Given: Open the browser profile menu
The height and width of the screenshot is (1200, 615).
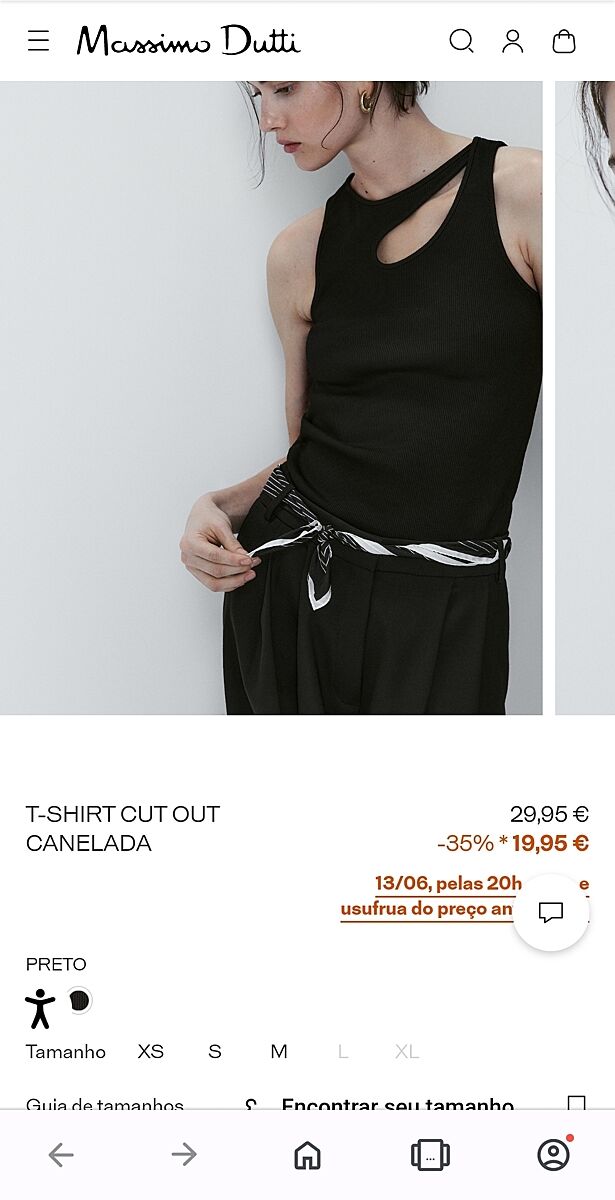Looking at the screenshot, I should point(553,1155).
